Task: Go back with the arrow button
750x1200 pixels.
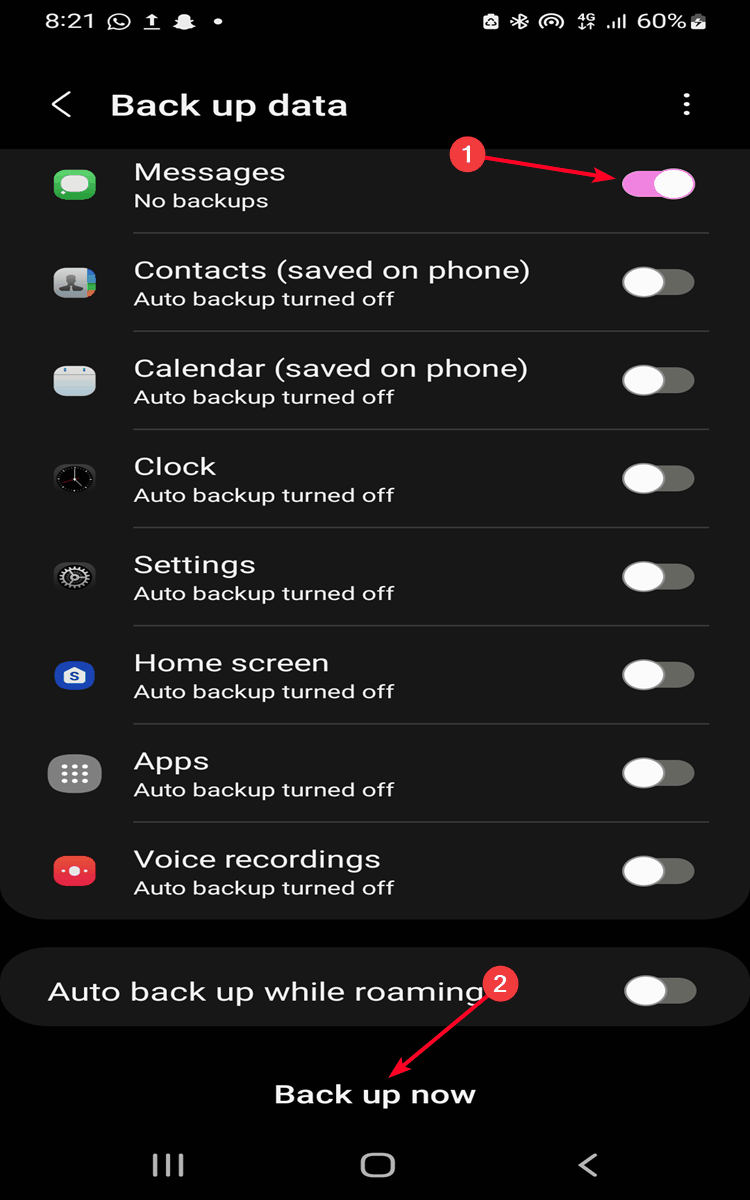Action: pos(61,104)
